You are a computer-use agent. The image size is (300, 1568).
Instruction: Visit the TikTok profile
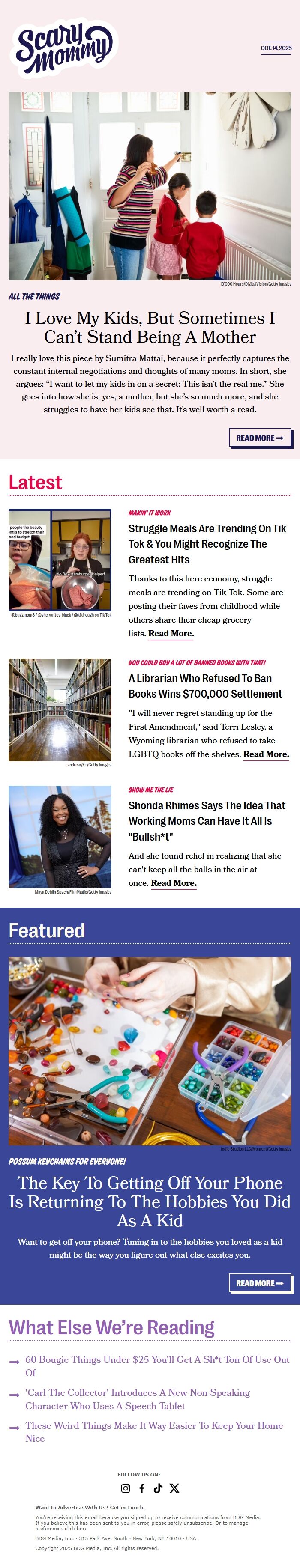[158, 1488]
